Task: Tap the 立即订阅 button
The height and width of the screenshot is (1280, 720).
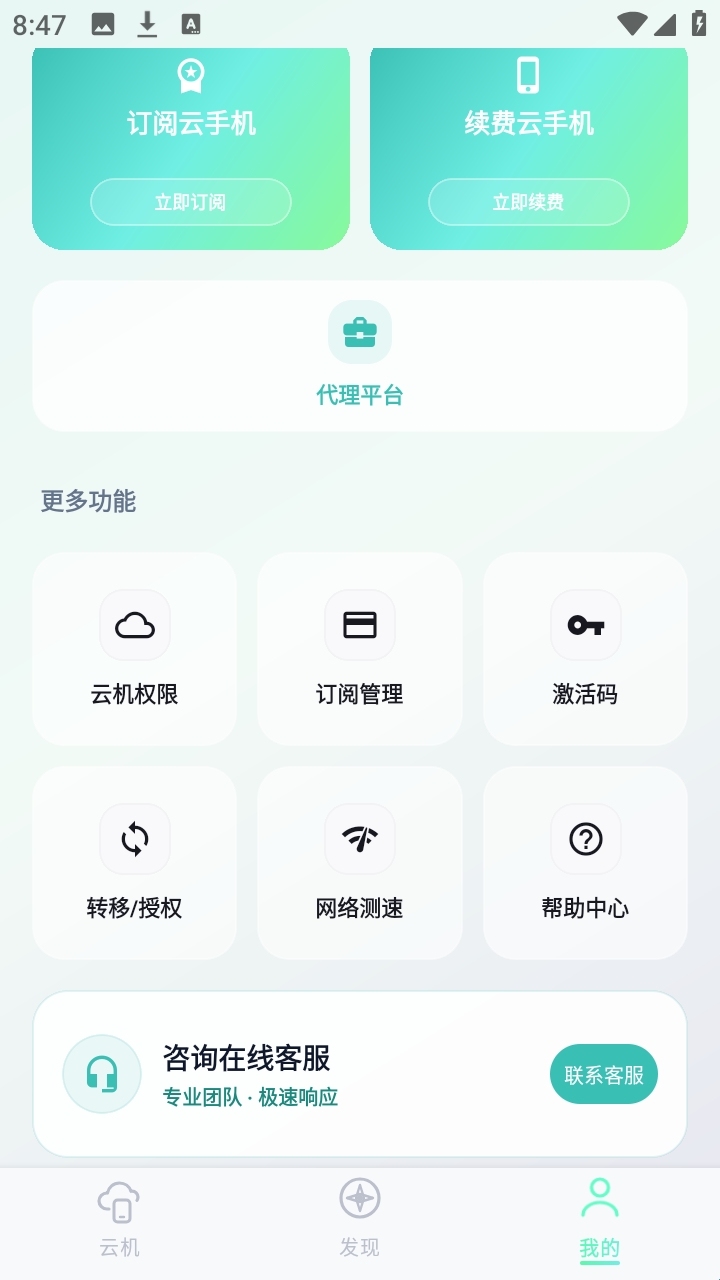Action: coord(190,202)
